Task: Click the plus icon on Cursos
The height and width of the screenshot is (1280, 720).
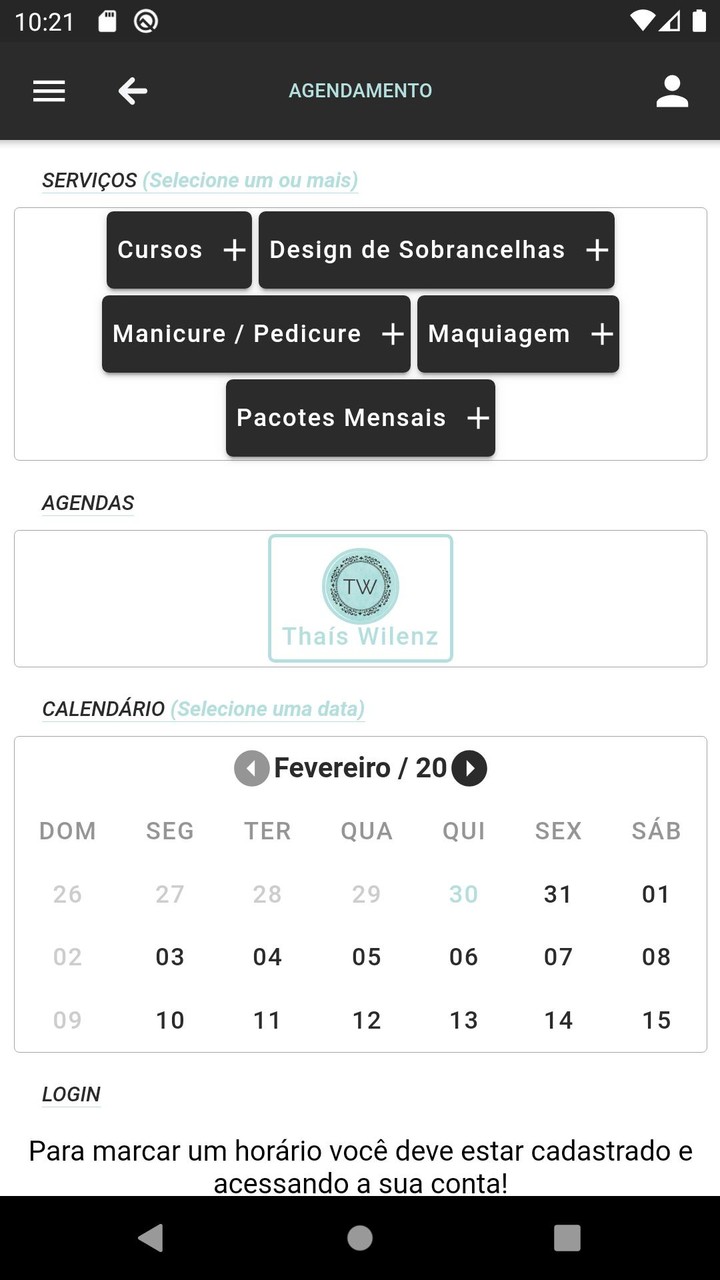Action: [x=232, y=250]
